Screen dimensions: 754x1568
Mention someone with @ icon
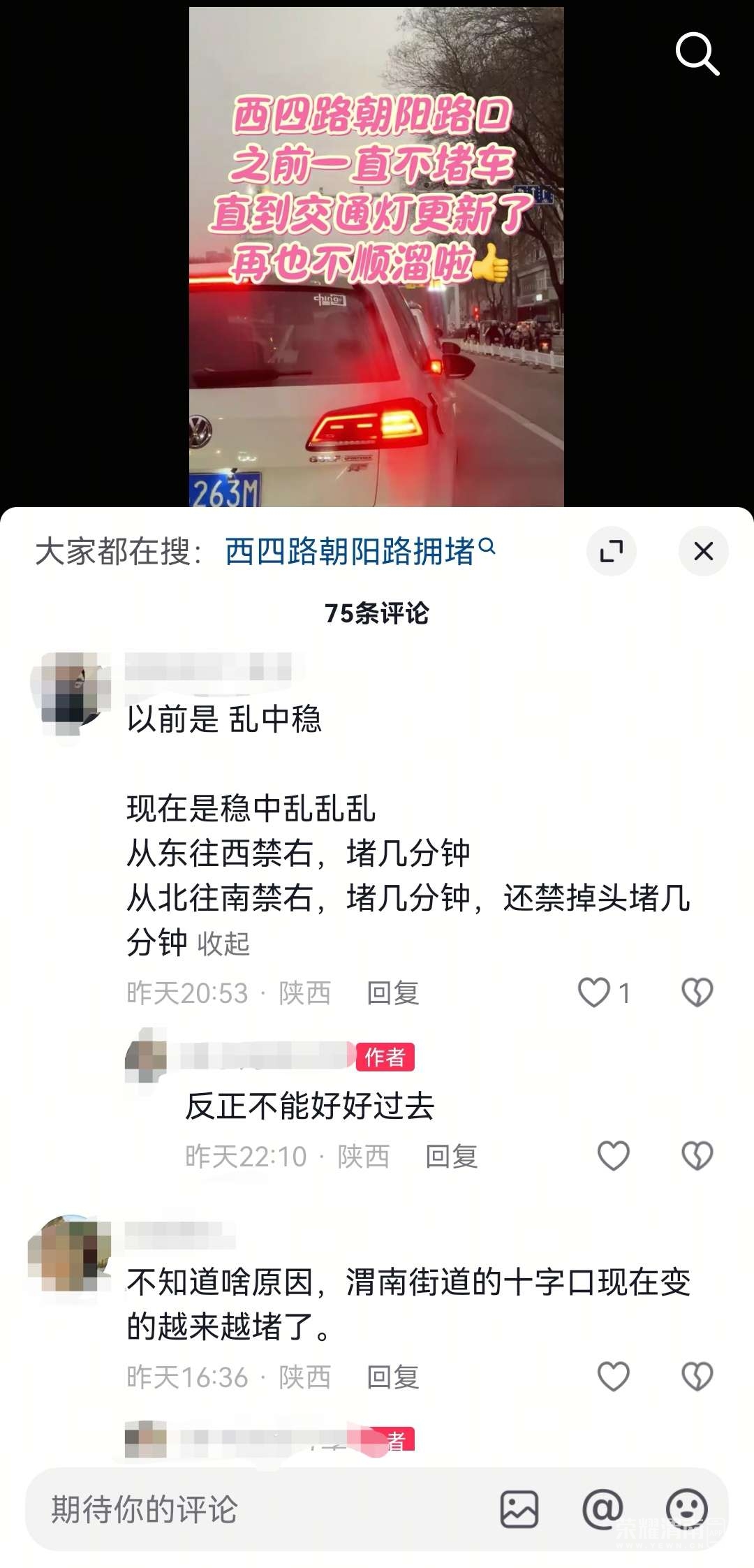(603, 1509)
